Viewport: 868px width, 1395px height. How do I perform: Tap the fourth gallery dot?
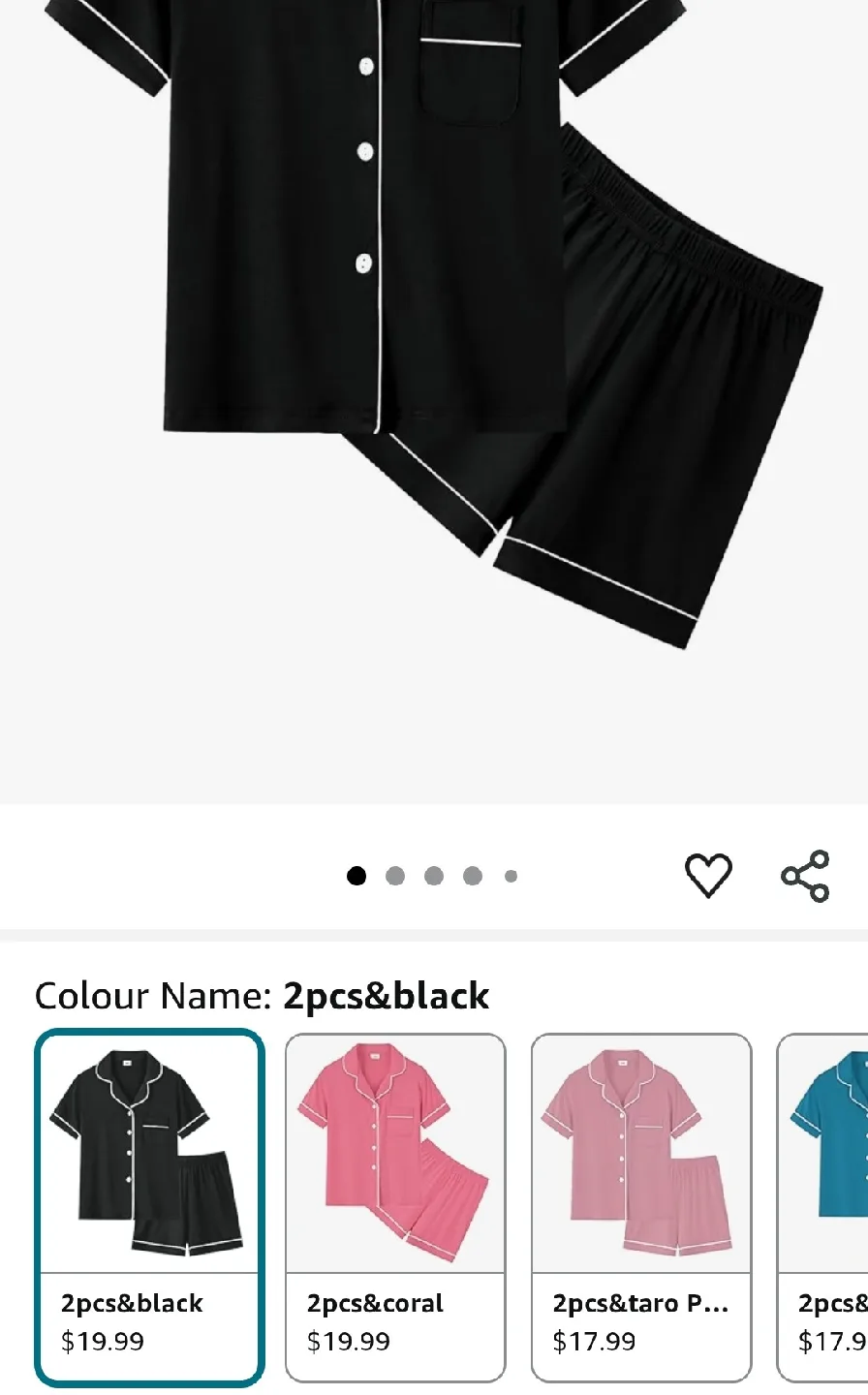472,875
